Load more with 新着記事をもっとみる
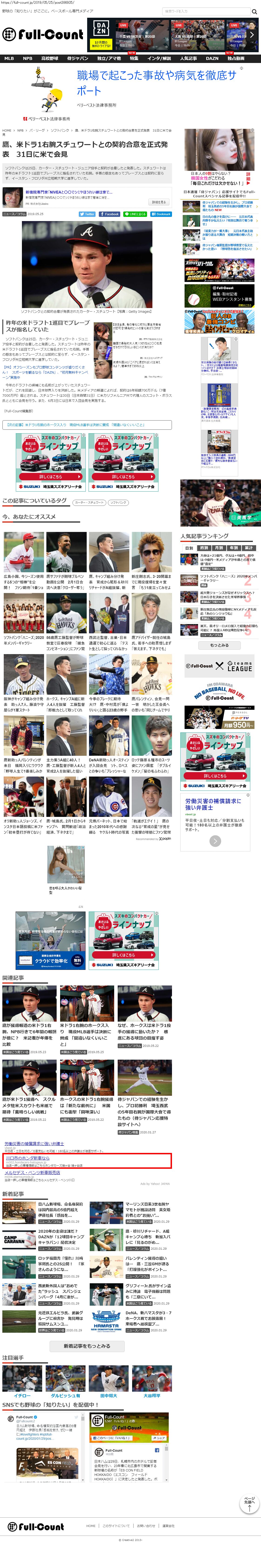This screenshot has width=261, height=1568. [86, 1346]
